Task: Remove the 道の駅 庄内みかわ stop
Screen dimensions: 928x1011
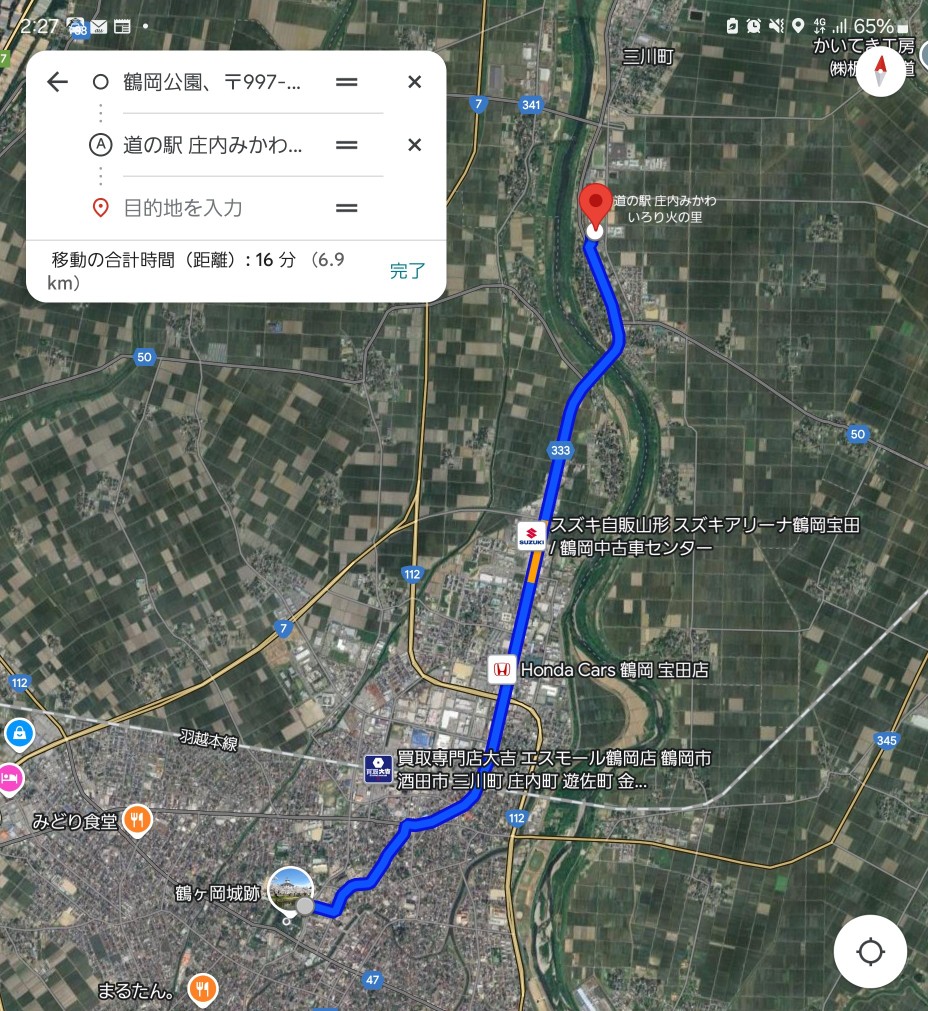Action: (x=414, y=145)
